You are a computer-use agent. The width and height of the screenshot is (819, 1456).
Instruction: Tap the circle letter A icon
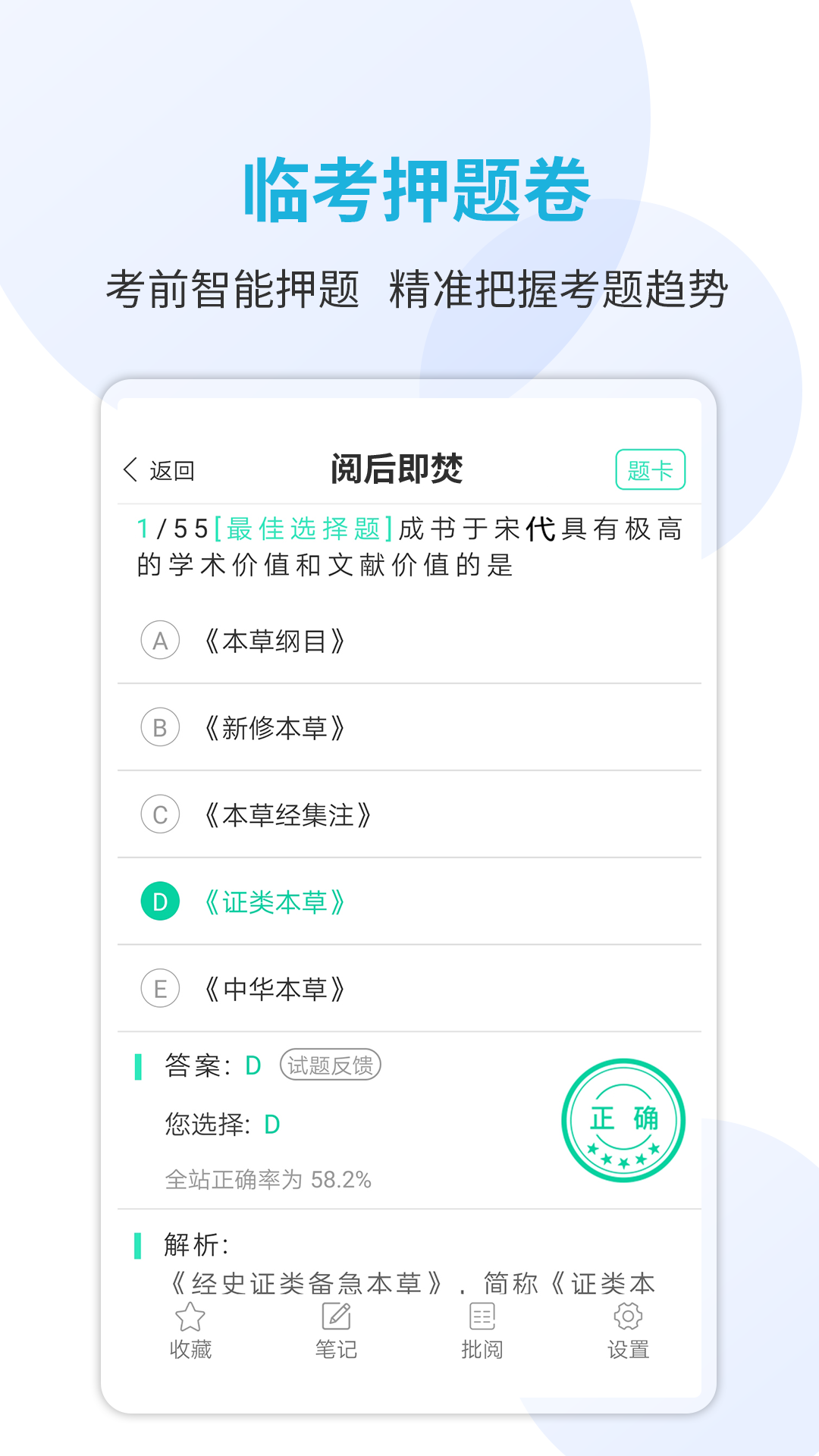(x=159, y=641)
